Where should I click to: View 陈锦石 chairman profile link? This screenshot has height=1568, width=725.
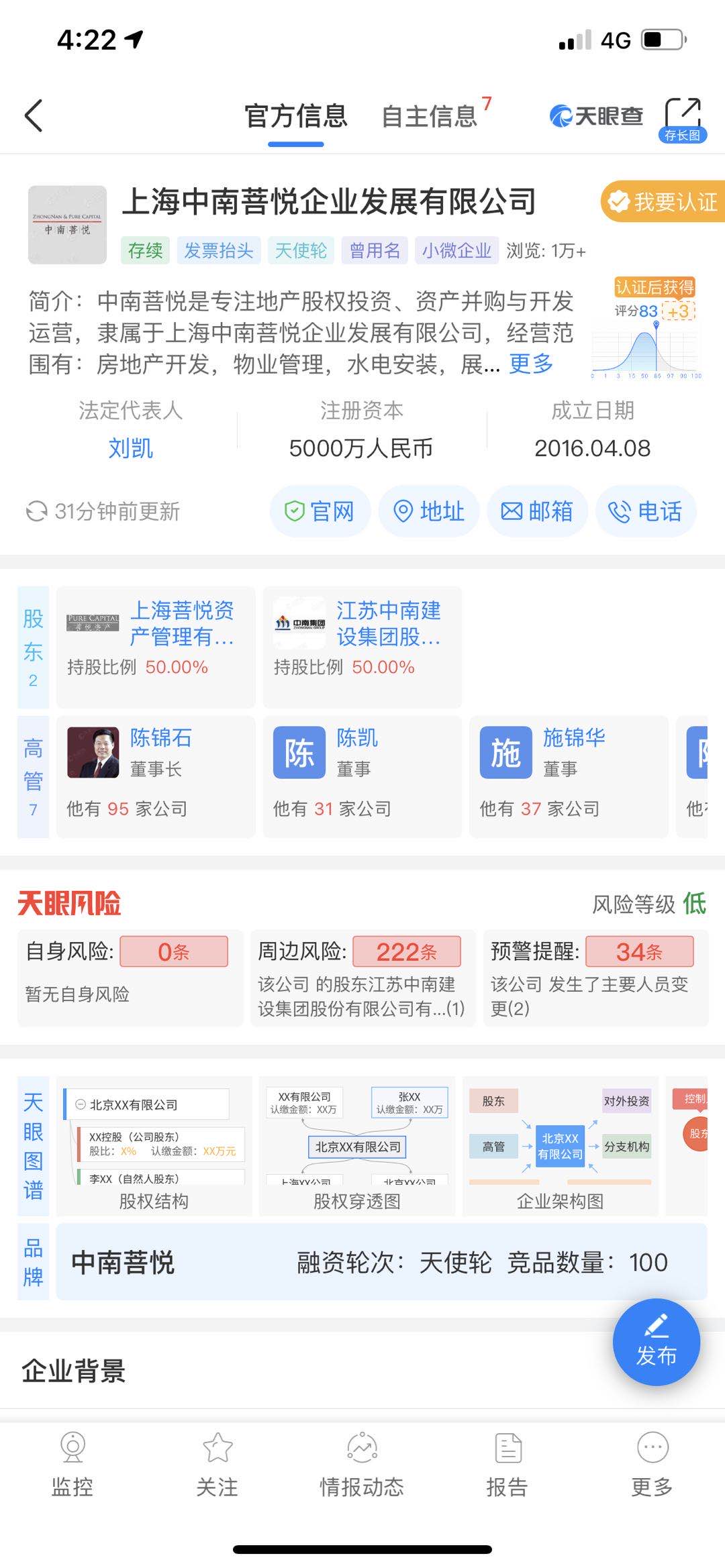pyautogui.click(x=161, y=738)
